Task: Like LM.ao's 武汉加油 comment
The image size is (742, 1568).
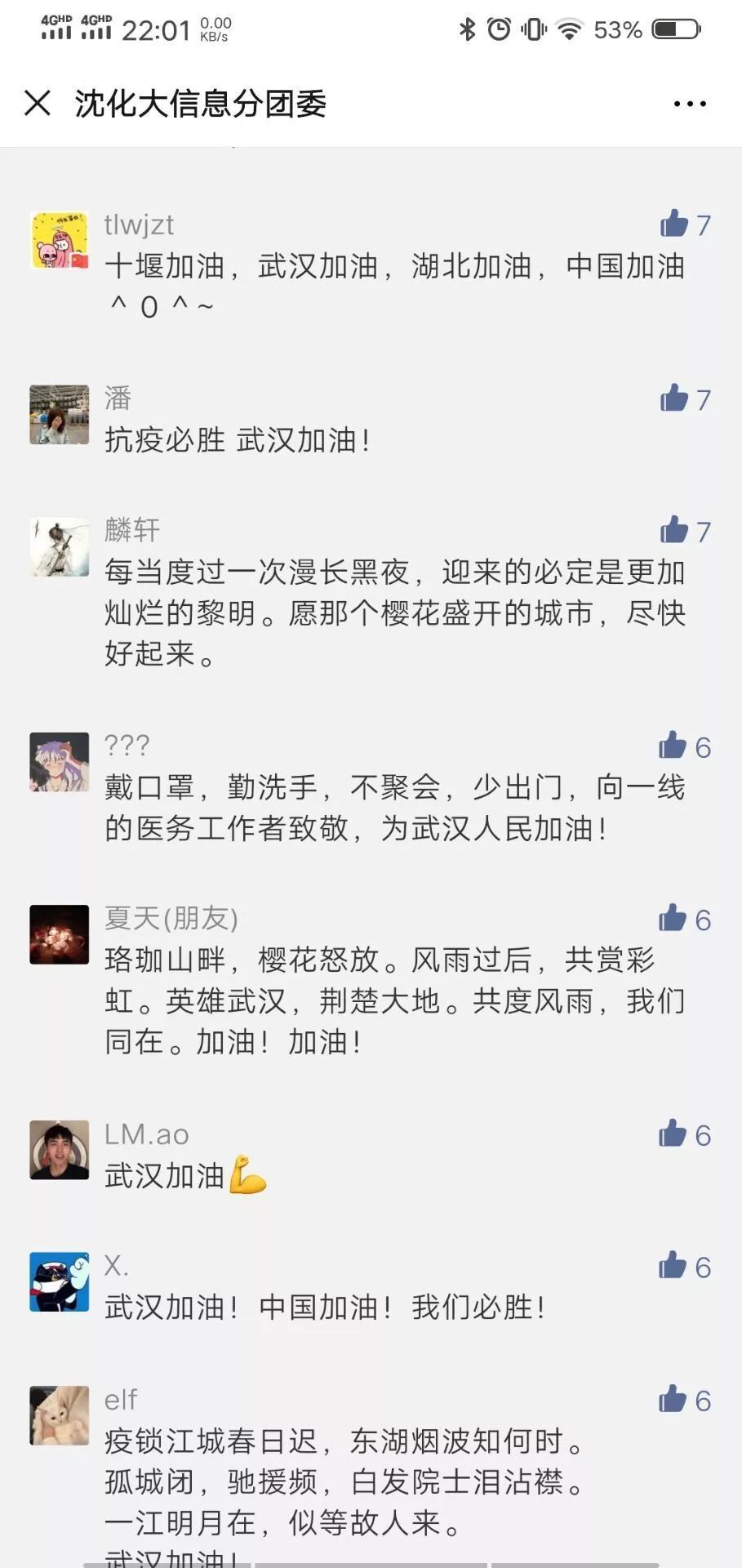Action: tap(673, 1134)
